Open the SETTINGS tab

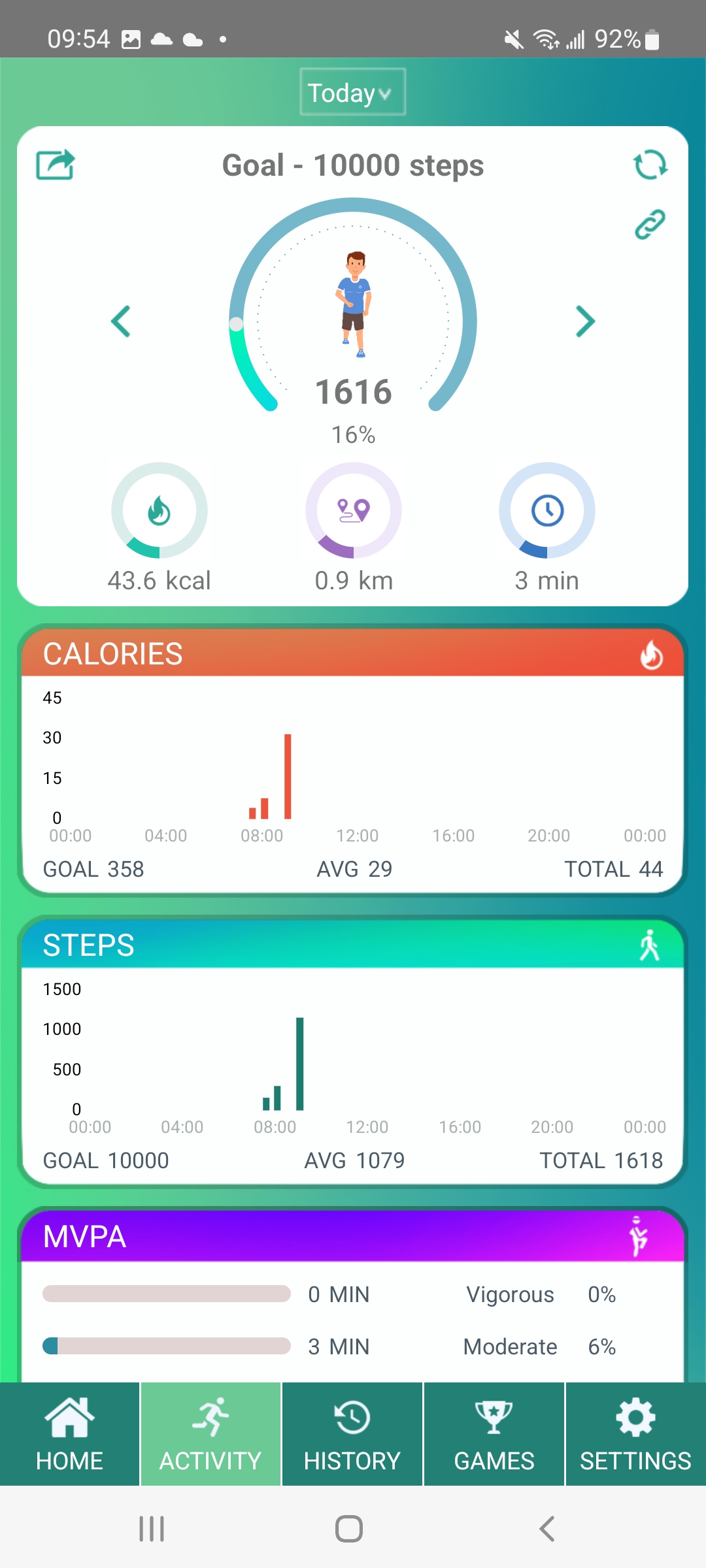click(x=636, y=1434)
